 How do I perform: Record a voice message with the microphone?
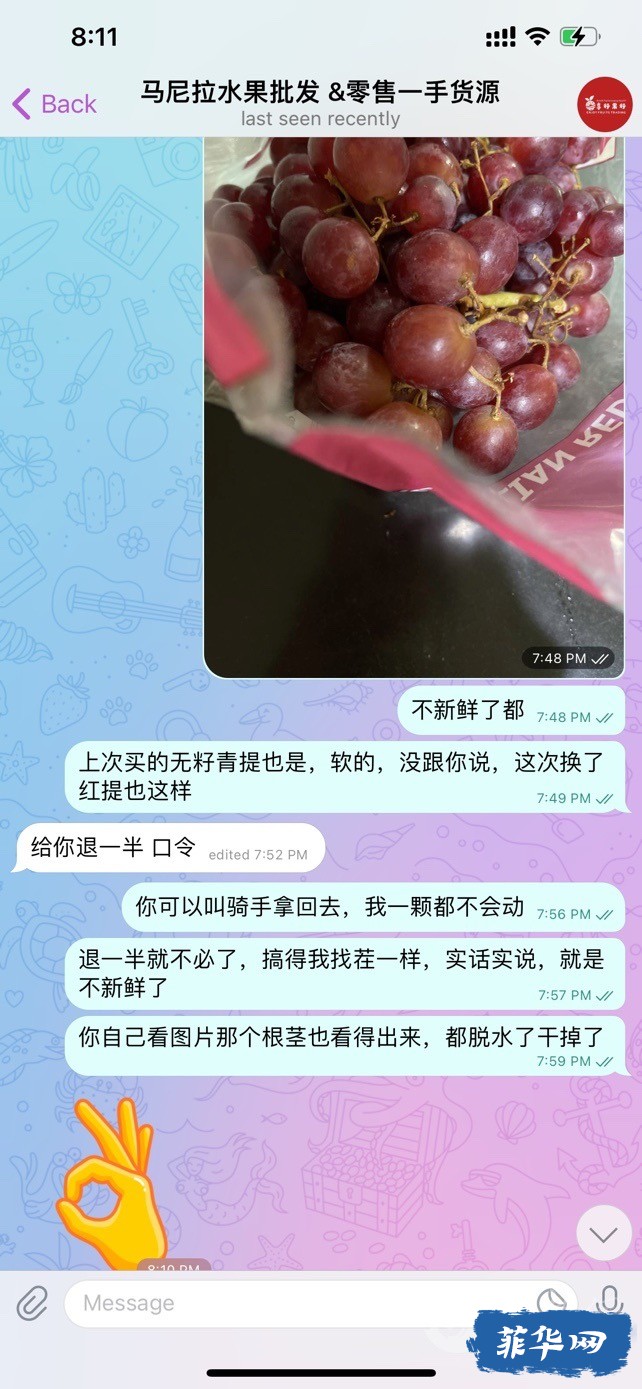pos(609,1301)
